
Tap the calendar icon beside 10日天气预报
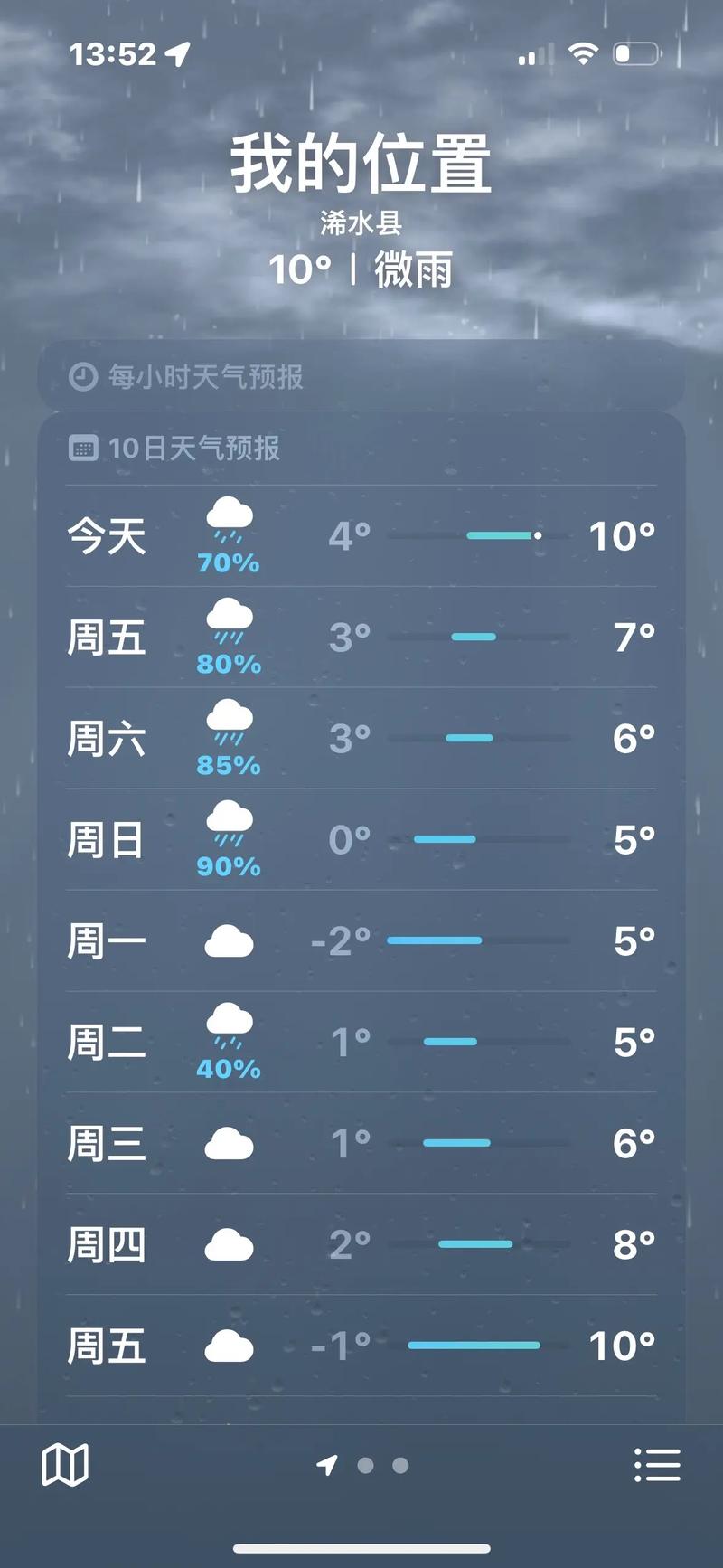pos(83,448)
